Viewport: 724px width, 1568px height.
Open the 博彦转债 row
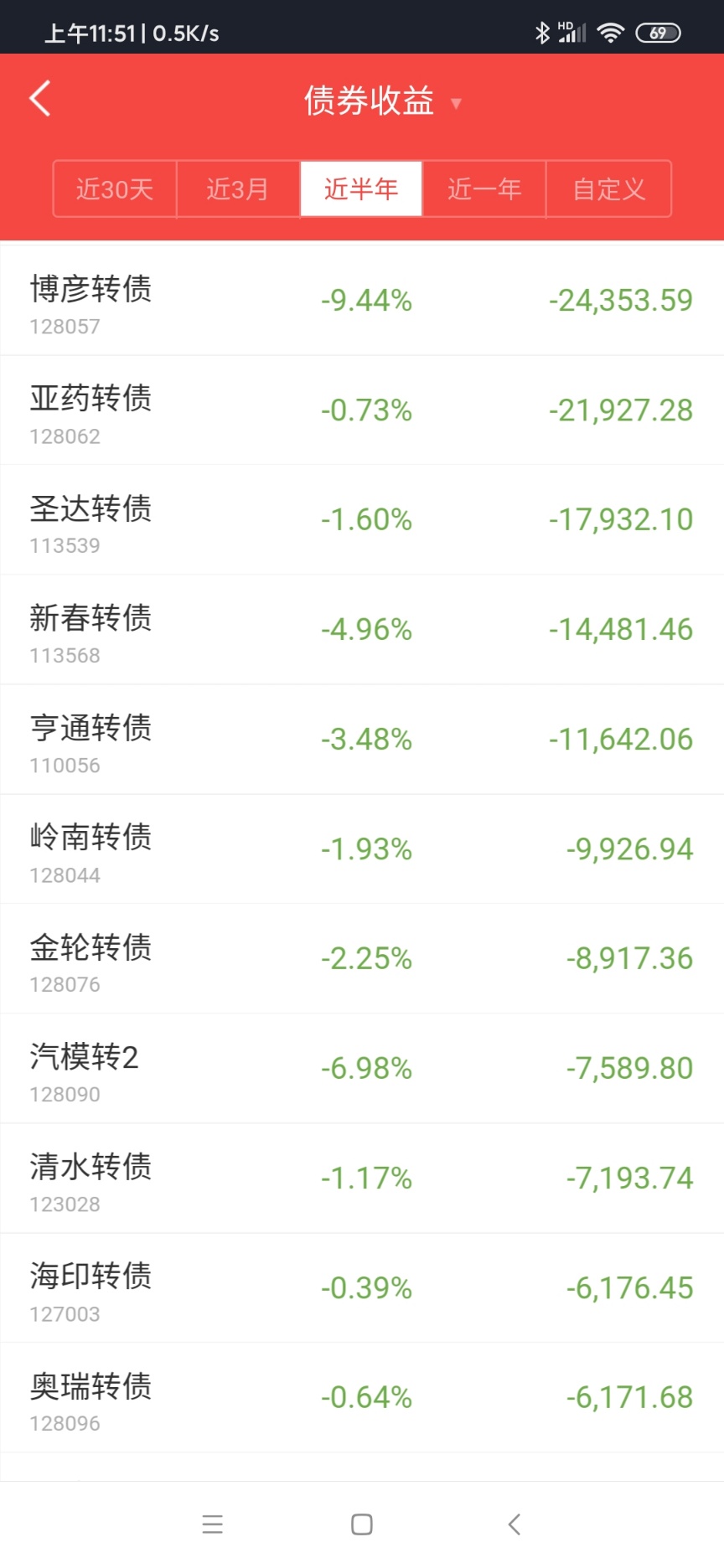[362, 301]
